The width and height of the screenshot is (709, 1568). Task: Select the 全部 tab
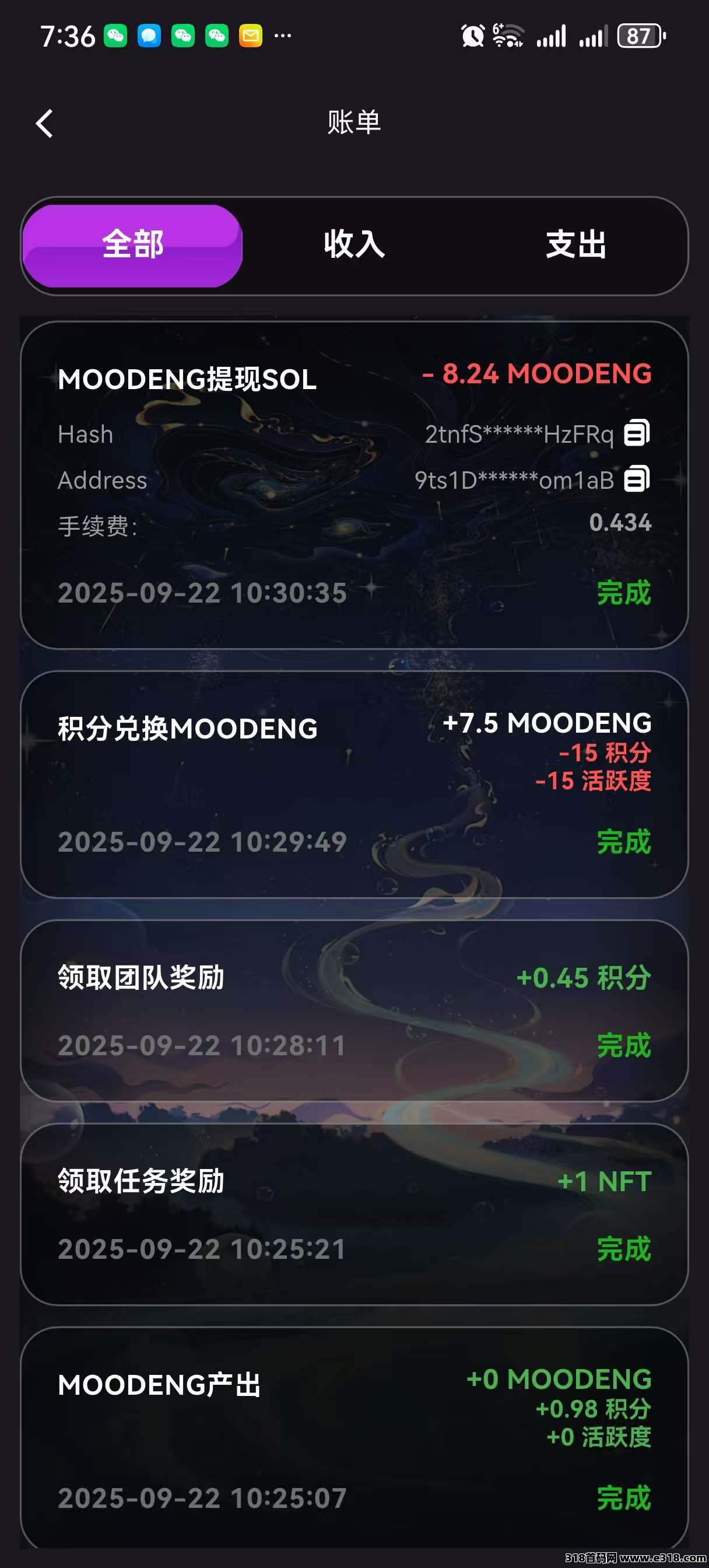133,246
